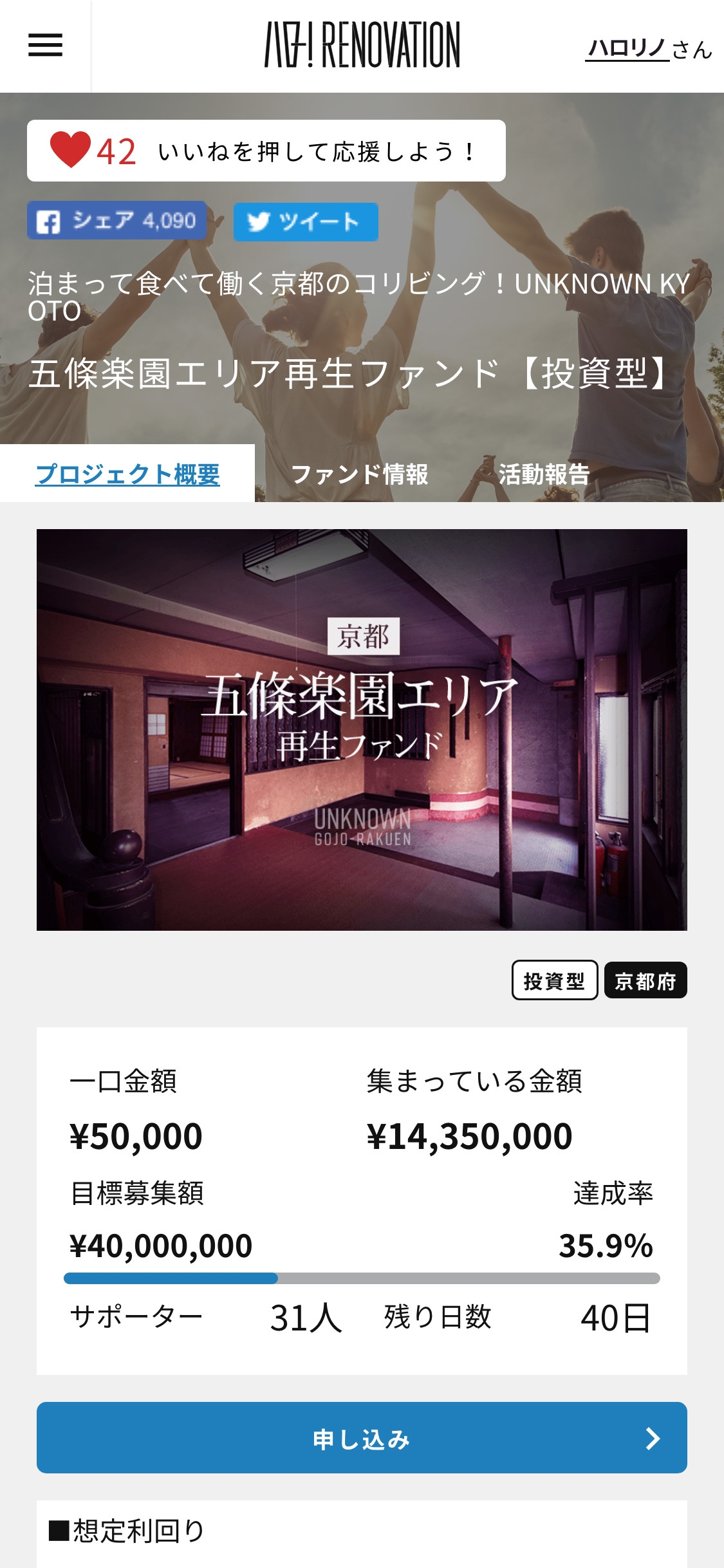
Task: Open the Hello! RENOVATION home logo
Action: [362, 45]
